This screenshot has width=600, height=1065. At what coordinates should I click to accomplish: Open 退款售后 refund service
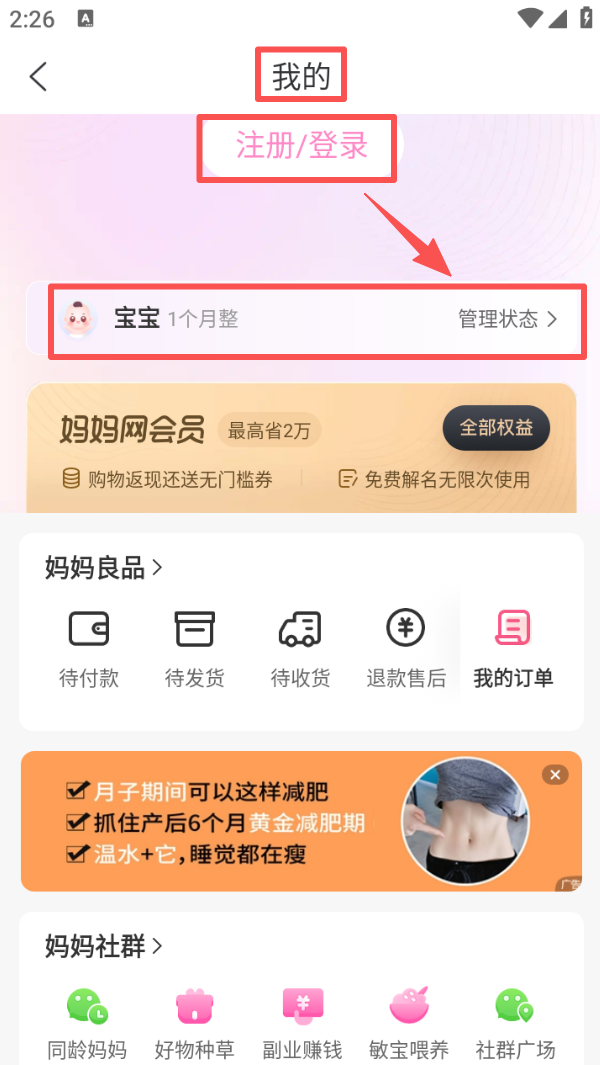(406, 648)
